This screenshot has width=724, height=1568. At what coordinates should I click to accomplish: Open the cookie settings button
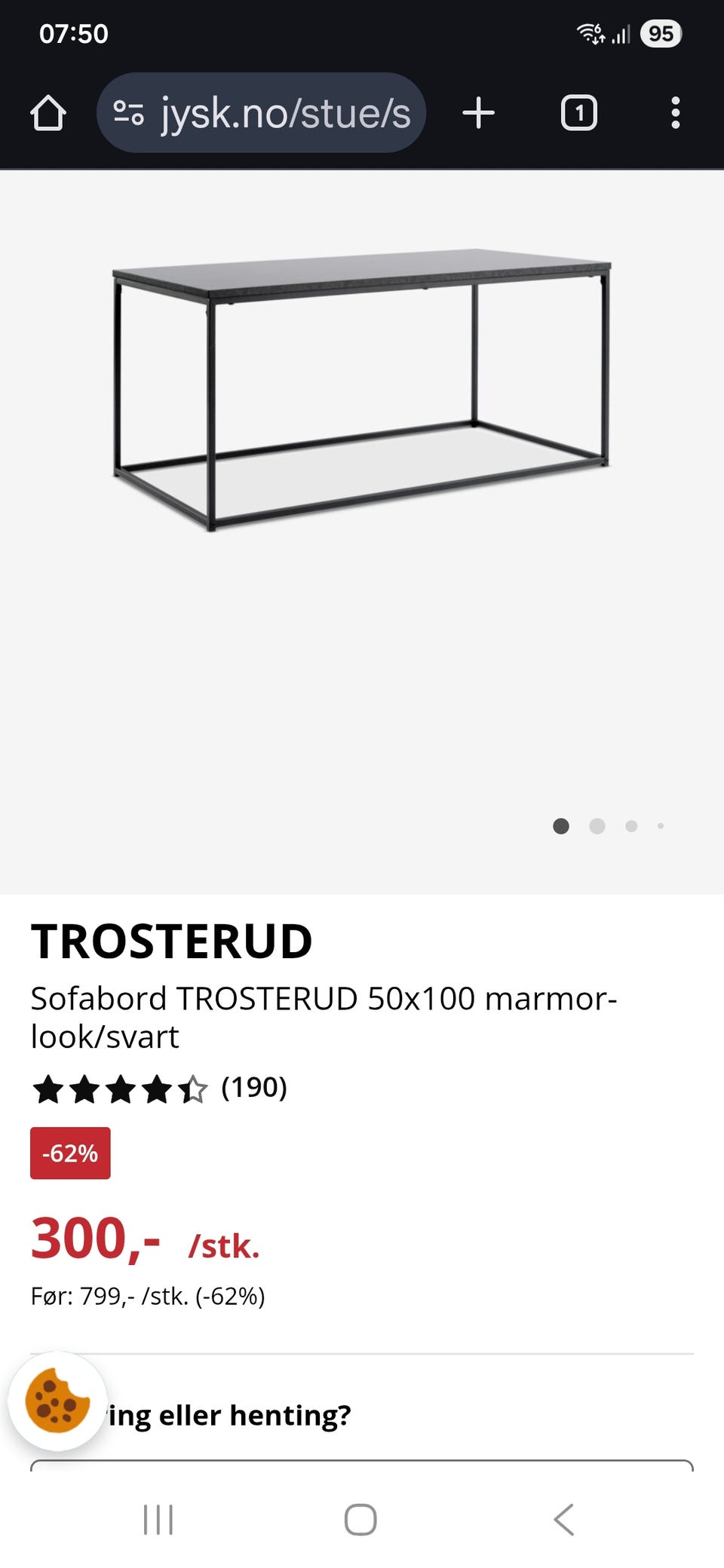pos(57,1401)
